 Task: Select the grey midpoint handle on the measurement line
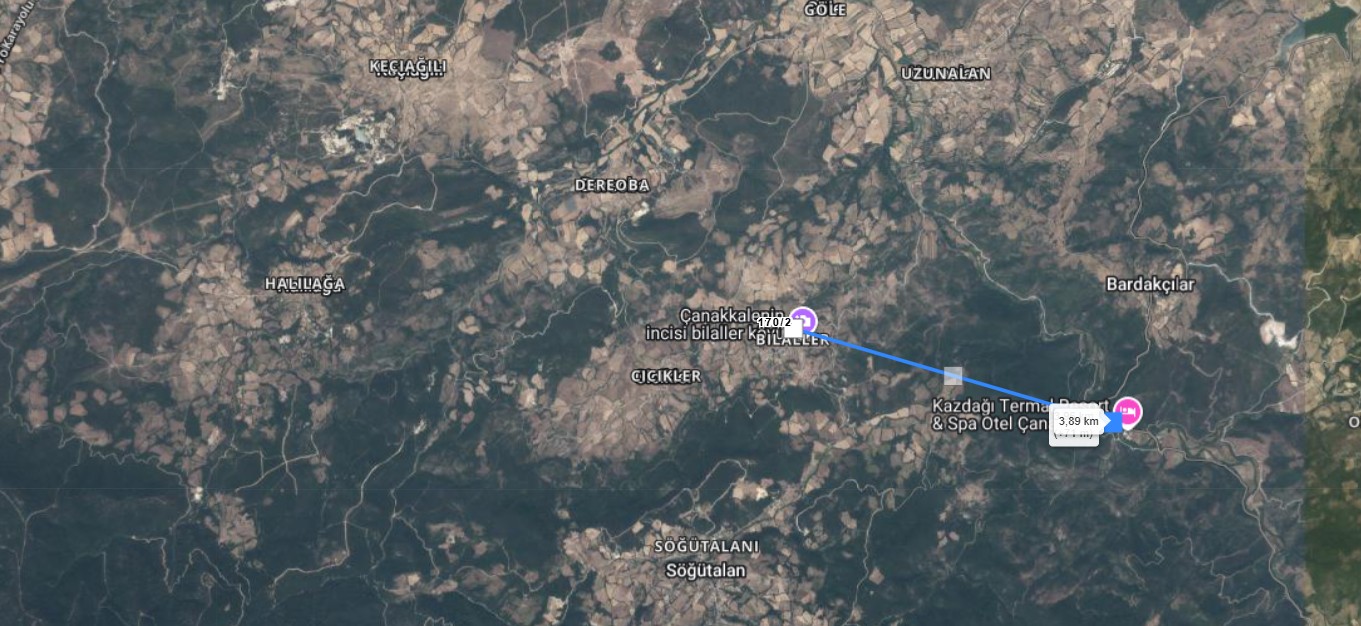[953, 376]
